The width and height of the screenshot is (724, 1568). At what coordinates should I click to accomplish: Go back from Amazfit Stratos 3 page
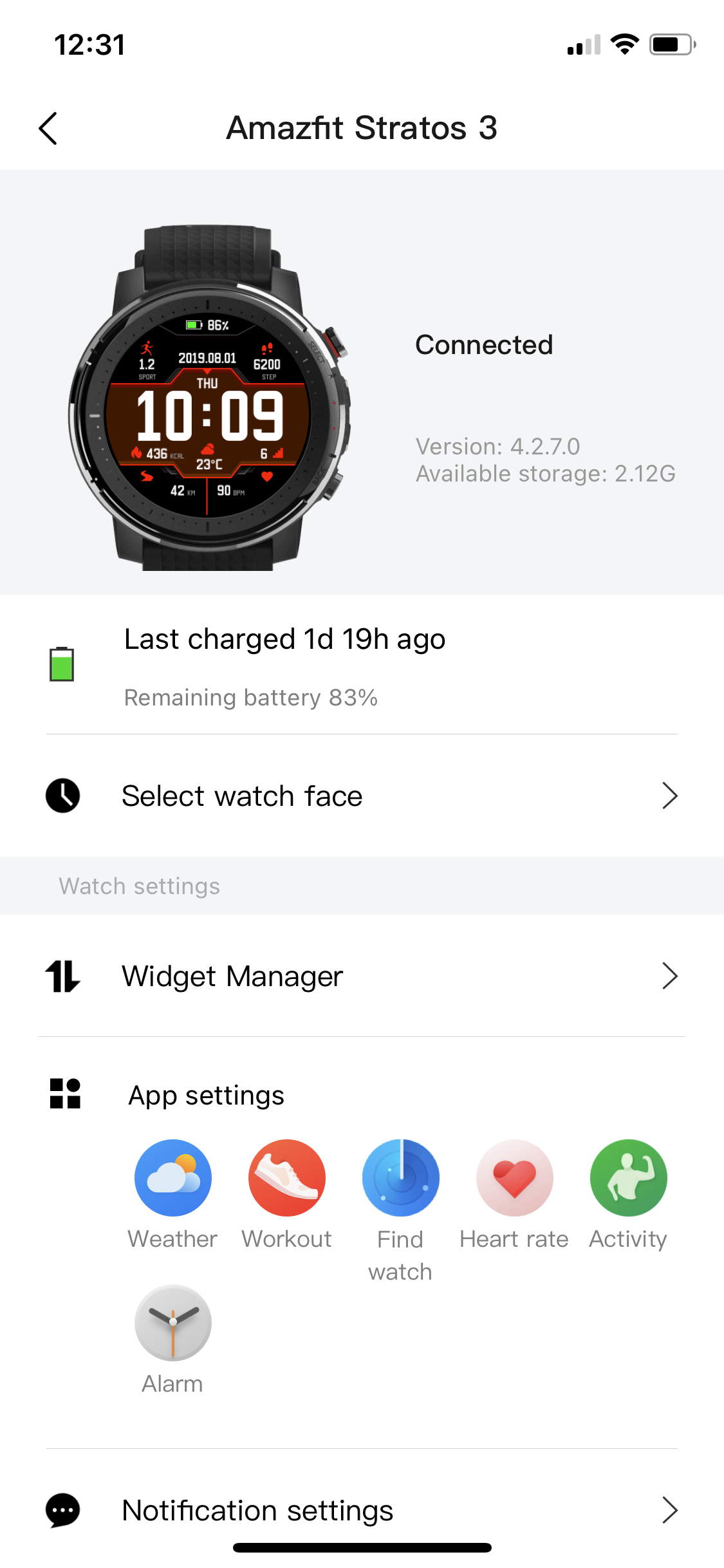click(48, 128)
